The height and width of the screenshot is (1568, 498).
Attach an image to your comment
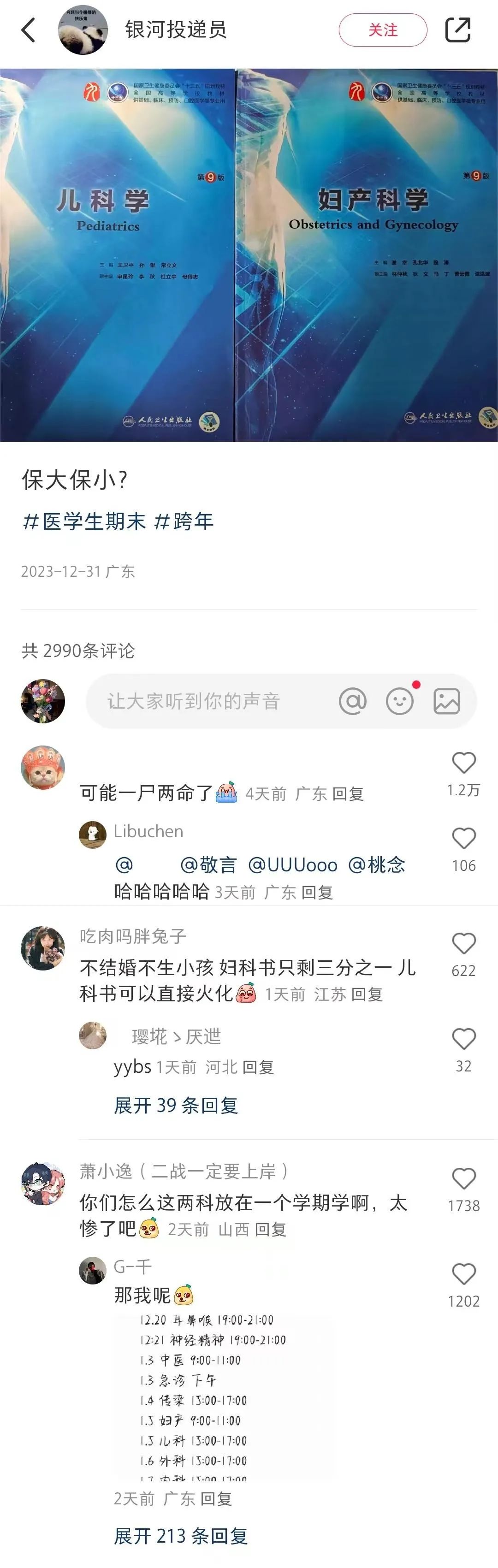446,701
